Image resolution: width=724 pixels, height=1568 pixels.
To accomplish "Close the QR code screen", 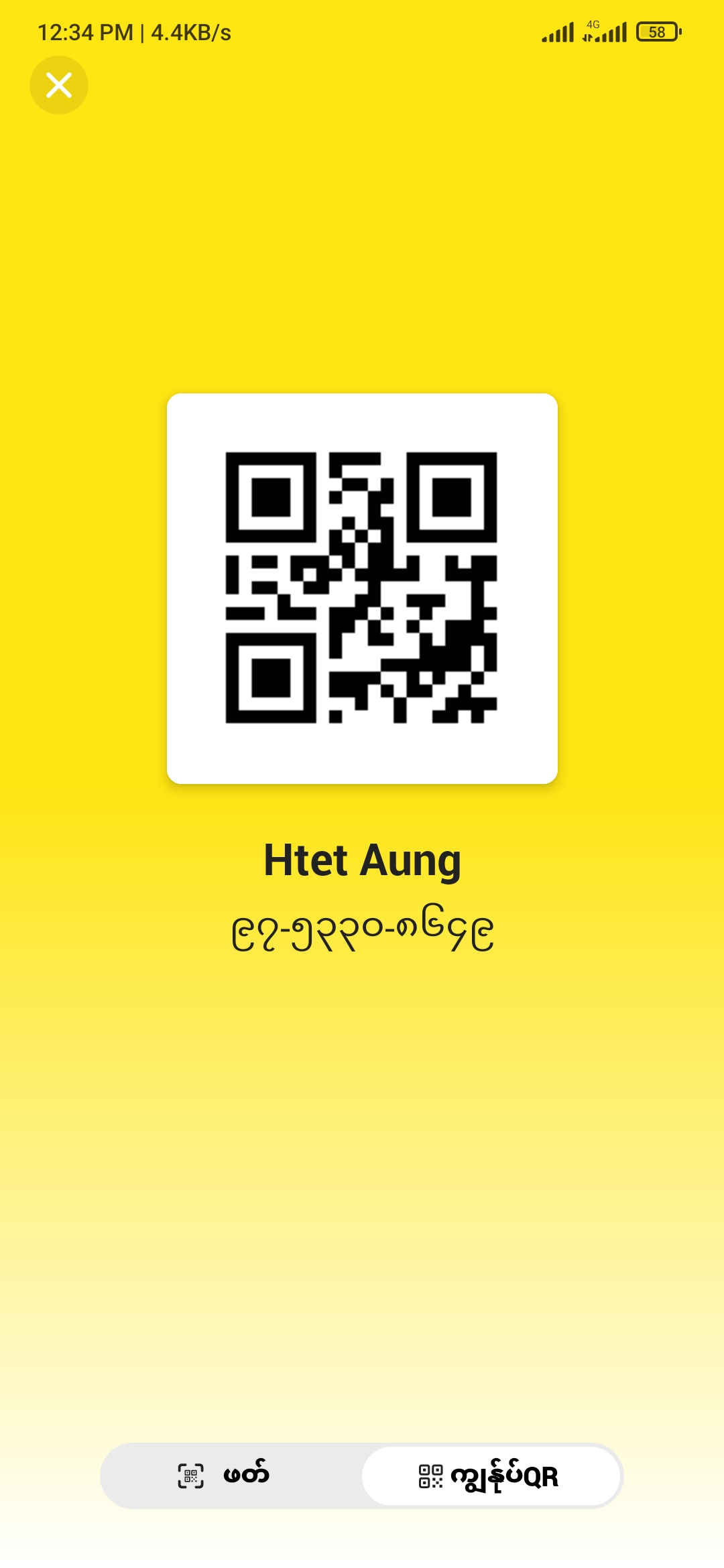I will pos(59,85).
